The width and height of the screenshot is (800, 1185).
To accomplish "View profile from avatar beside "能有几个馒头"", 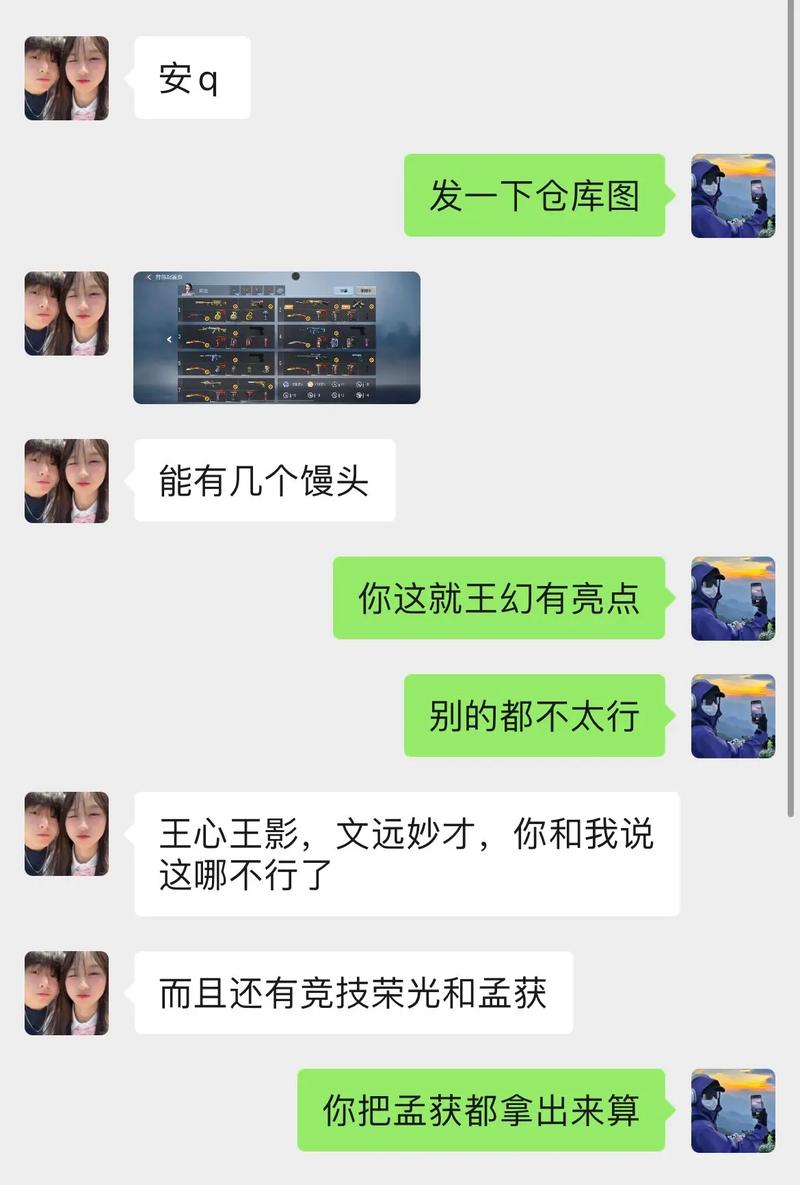I will [x=66, y=481].
